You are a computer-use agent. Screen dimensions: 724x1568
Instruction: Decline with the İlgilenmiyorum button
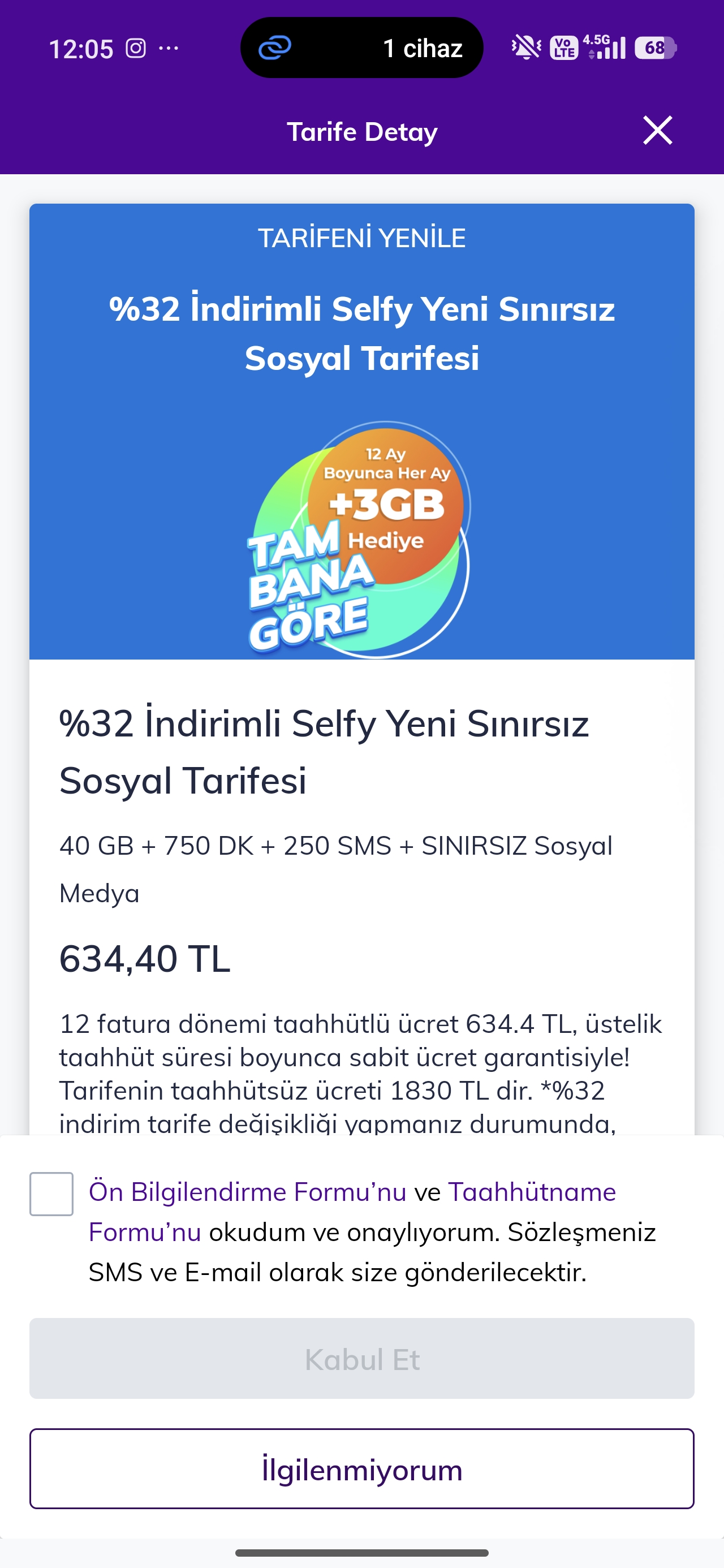[x=361, y=1469]
